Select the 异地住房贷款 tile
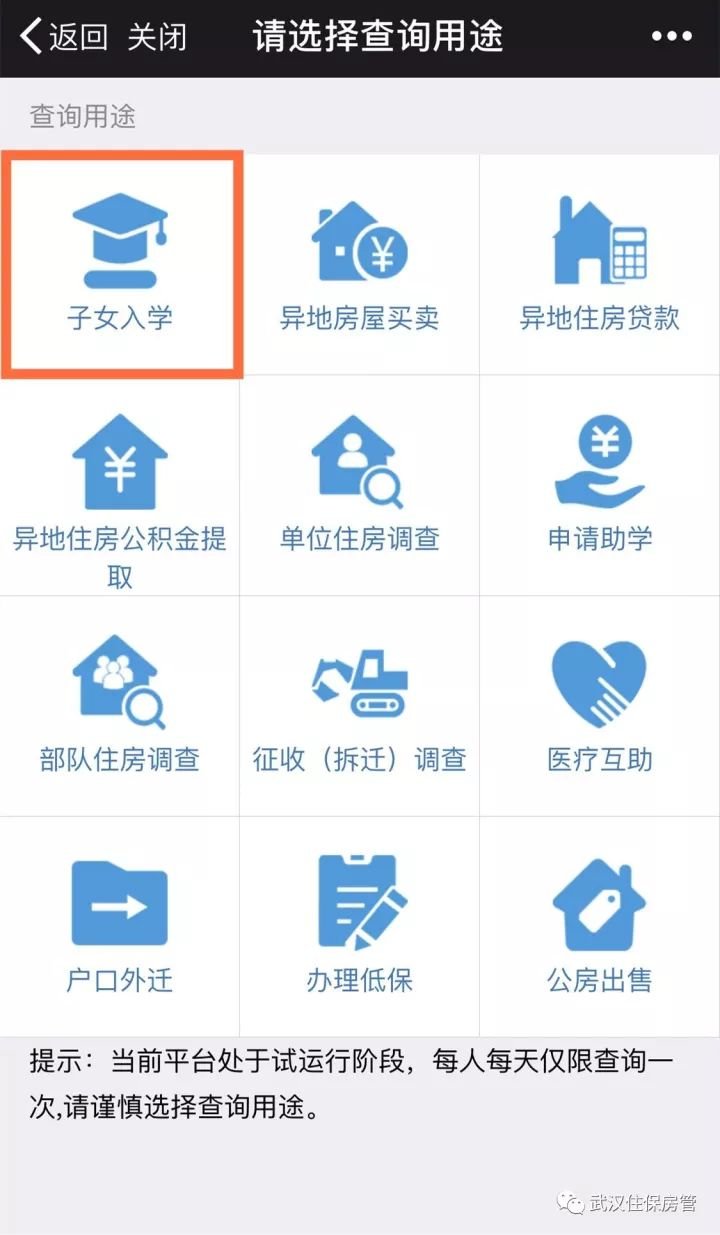Viewport: 720px width, 1235px height. coord(600,265)
